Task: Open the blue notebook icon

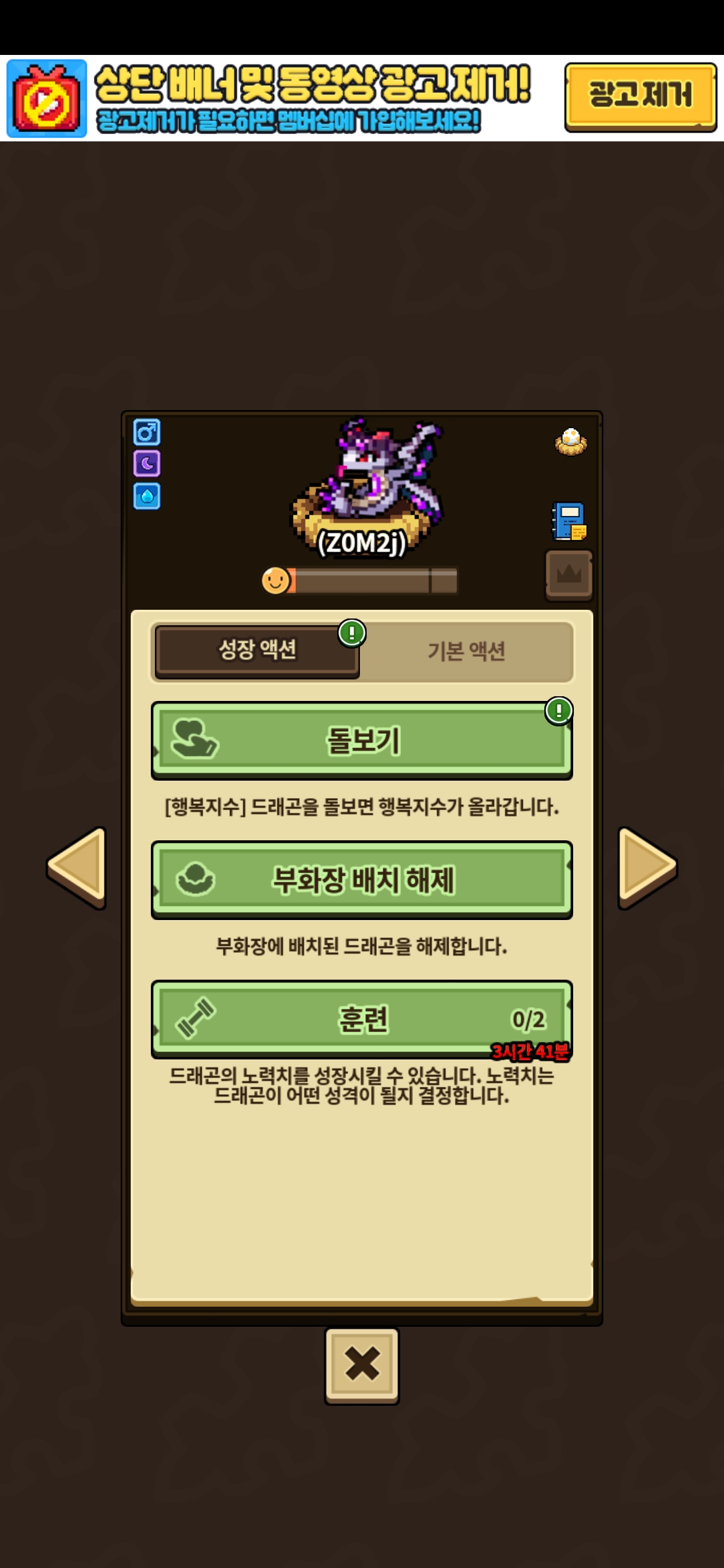Action: 569,521
